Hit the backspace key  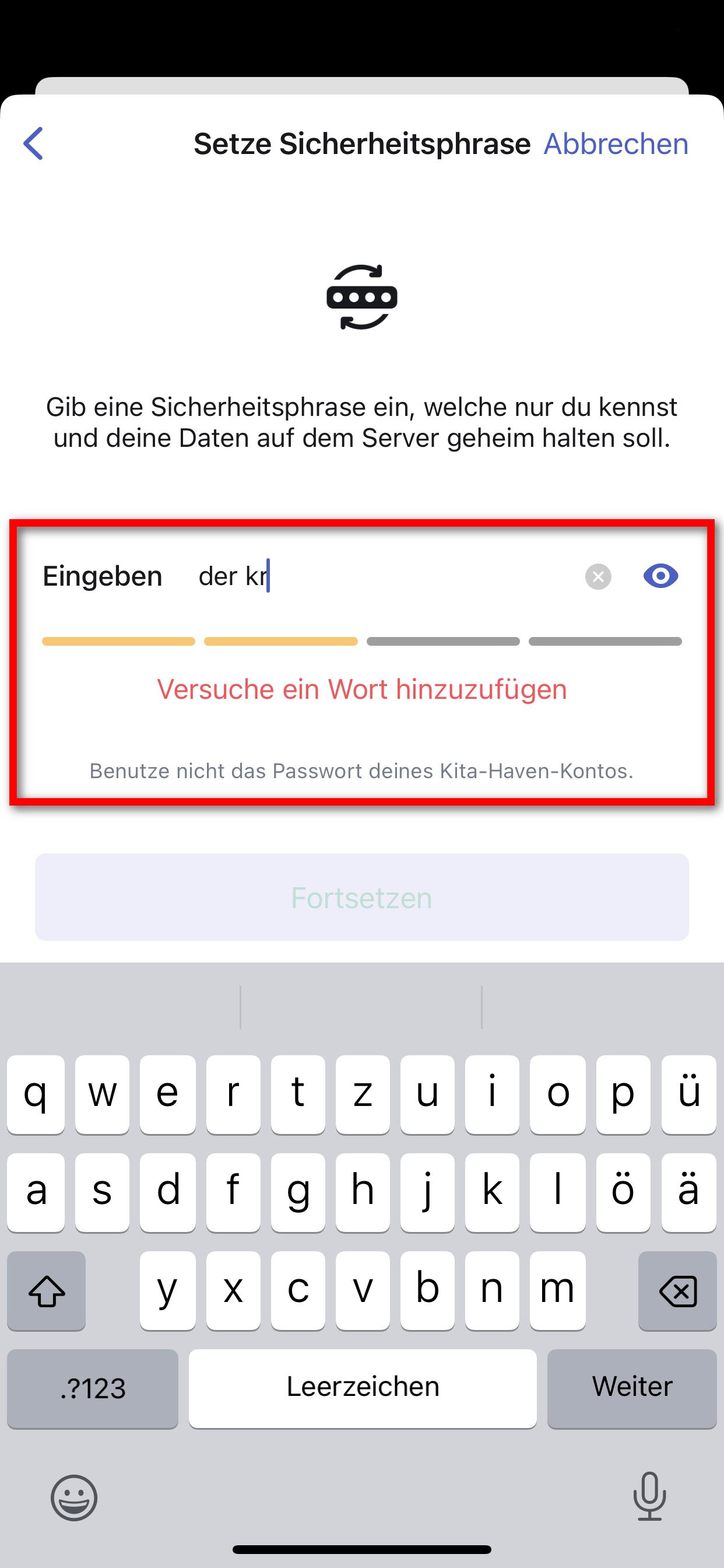[677, 1290]
